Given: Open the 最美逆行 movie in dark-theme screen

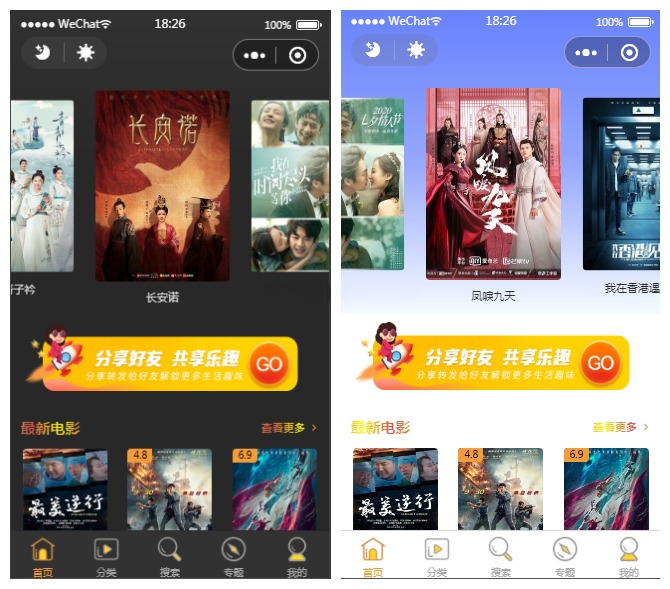Looking at the screenshot, I should [65, 490].
